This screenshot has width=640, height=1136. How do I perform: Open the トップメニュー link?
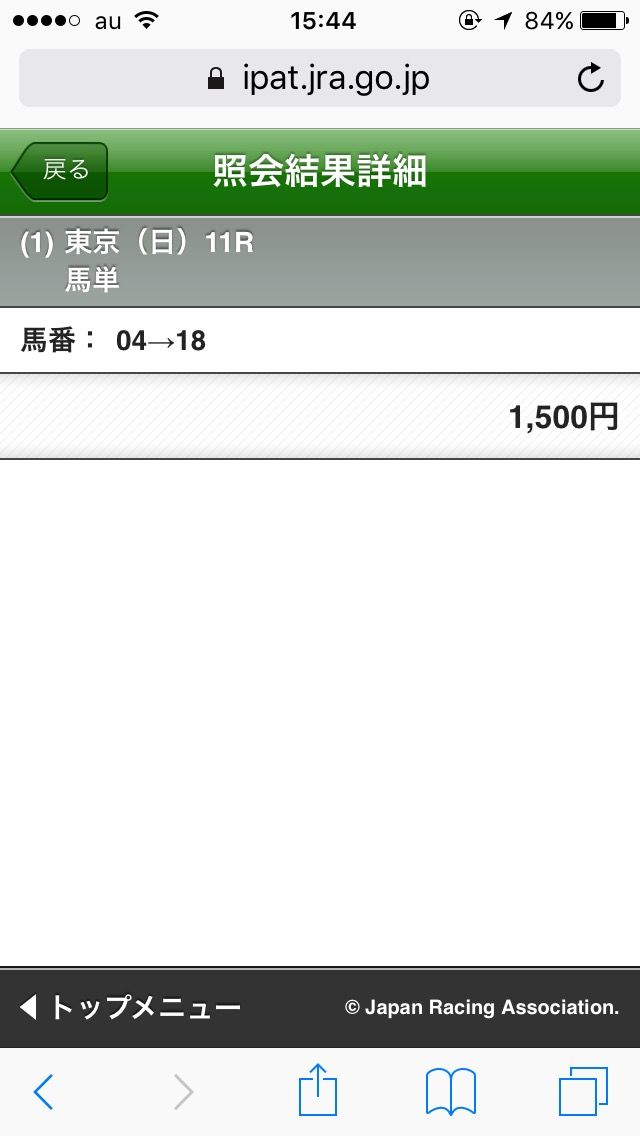point(131,1006)
